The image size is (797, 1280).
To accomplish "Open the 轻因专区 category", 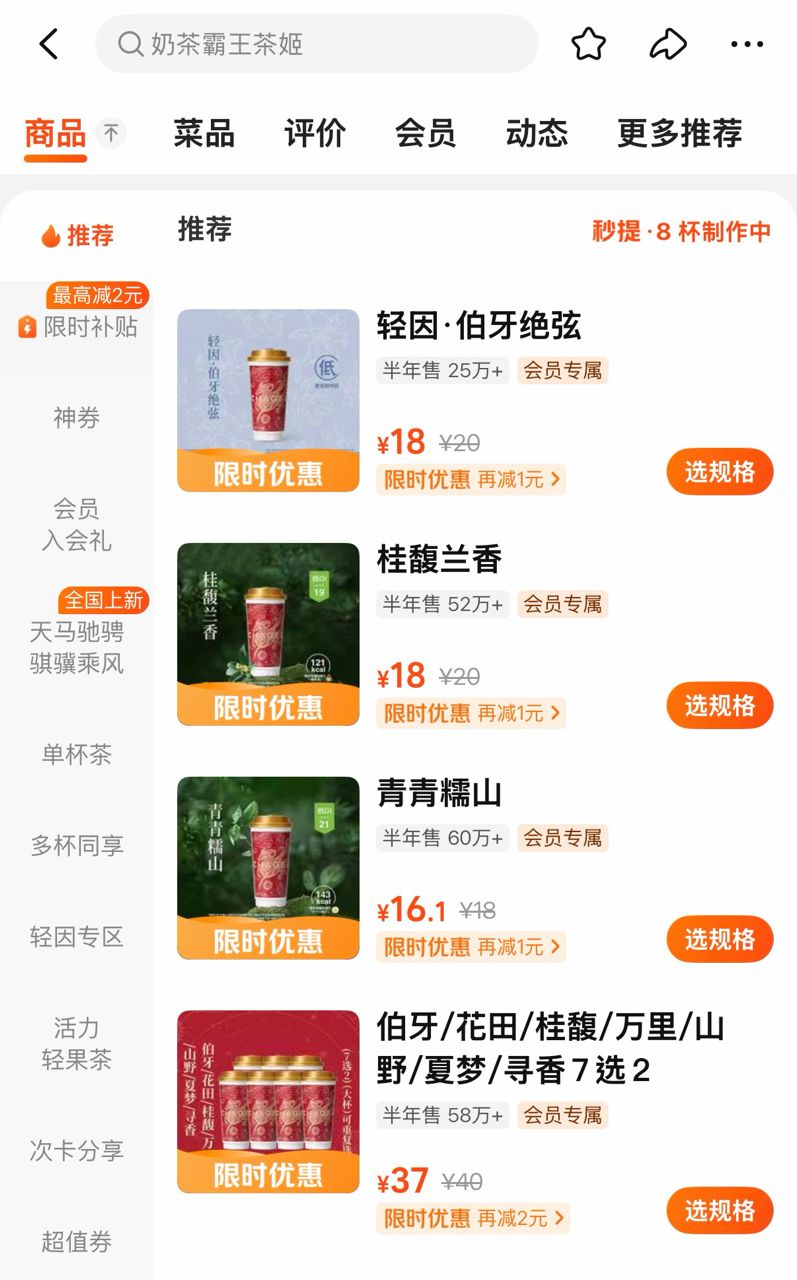I will [77, 937].
